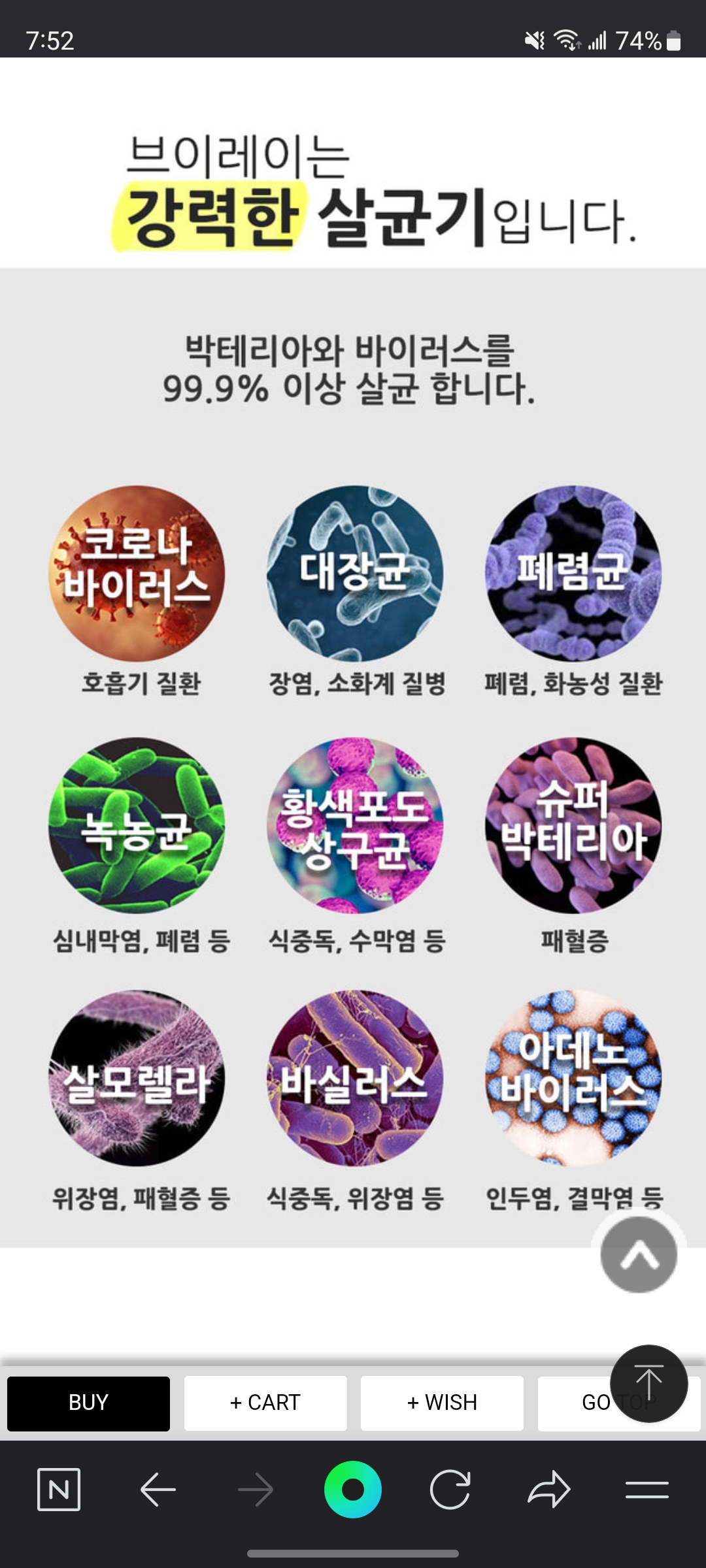Open Naver home via the N icon
Viewport: 706px width, 1568px height.
59,1490
